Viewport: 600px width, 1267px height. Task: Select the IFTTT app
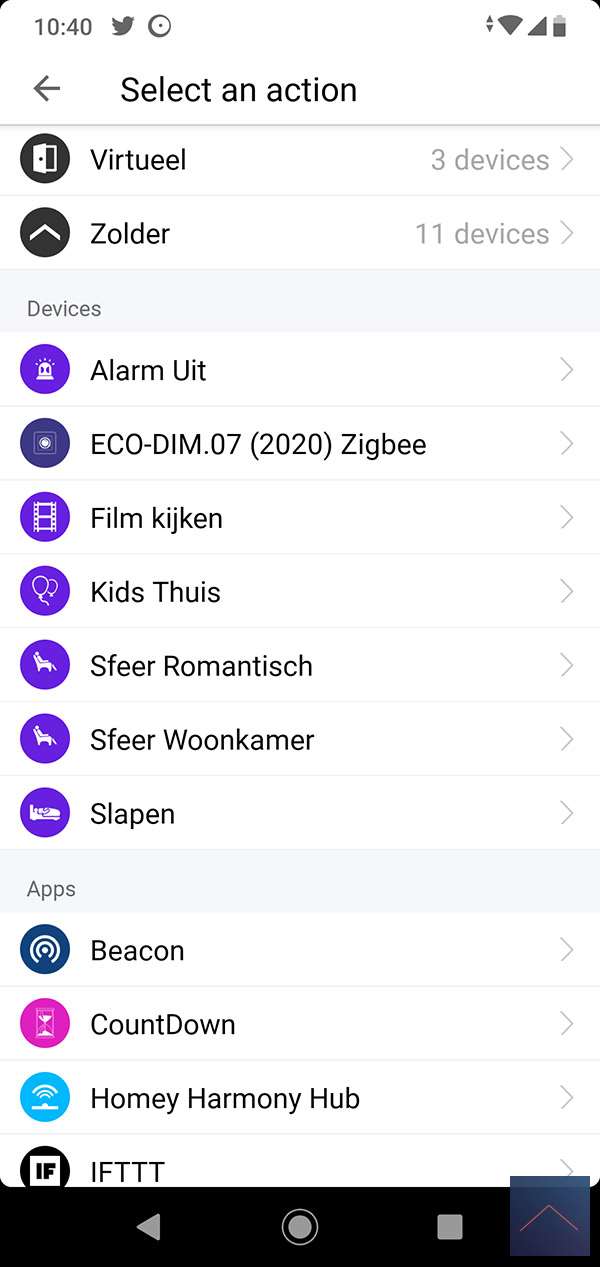(300, 1168)
